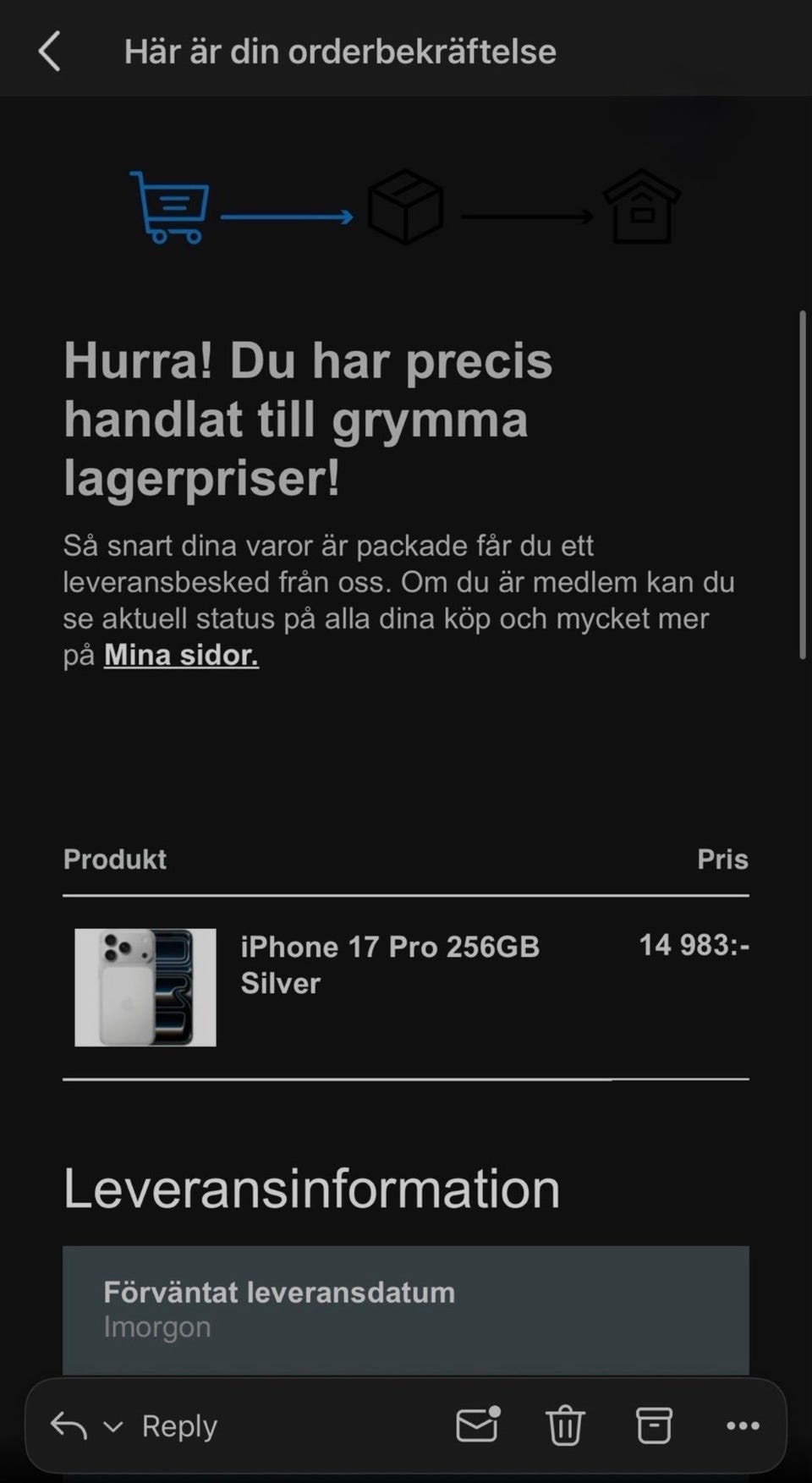Click the Leveransinformation heading

311,1188
